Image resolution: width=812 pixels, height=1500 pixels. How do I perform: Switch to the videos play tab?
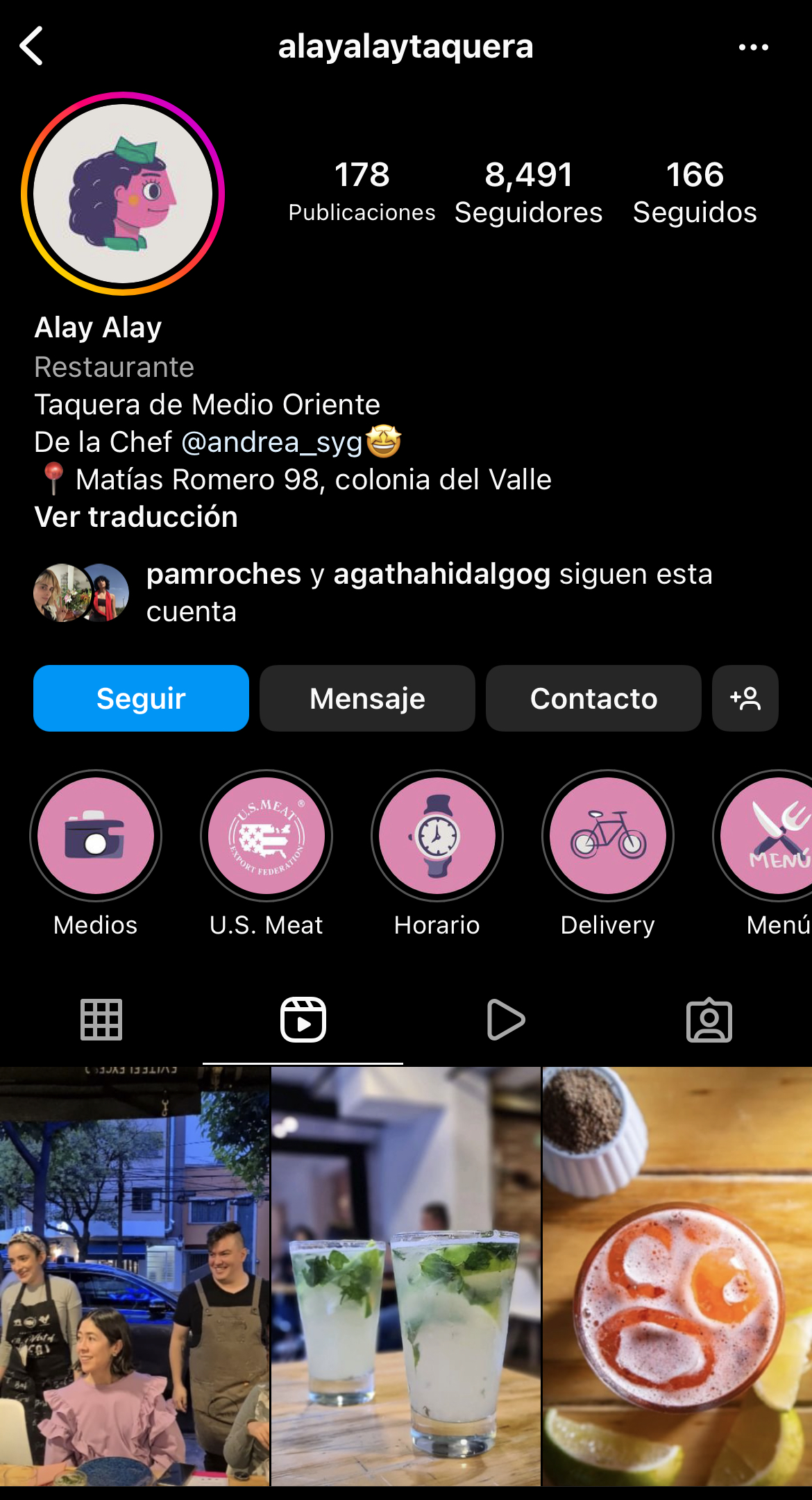506,1020
